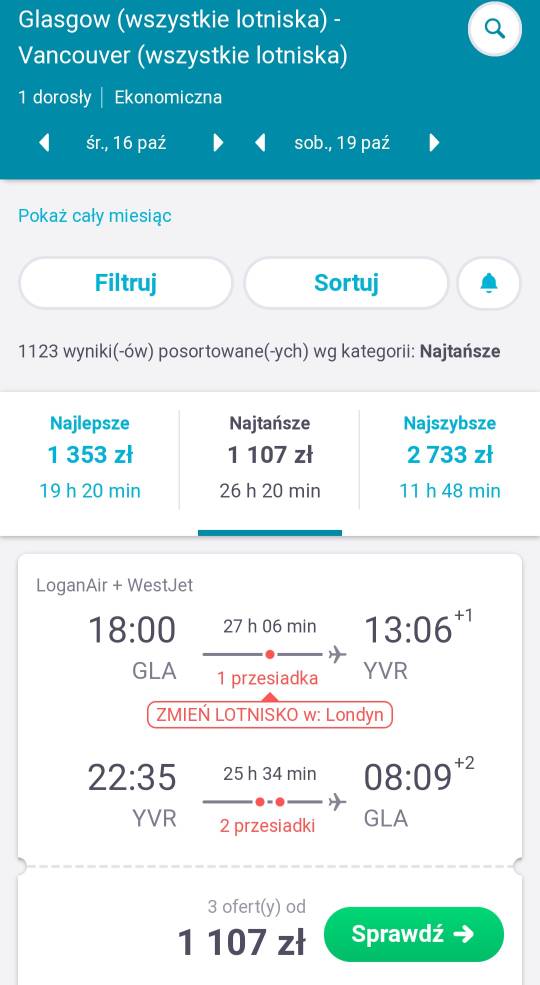Switch to the Najszybsze tab

pyautogui.click(x=450, y=457)
